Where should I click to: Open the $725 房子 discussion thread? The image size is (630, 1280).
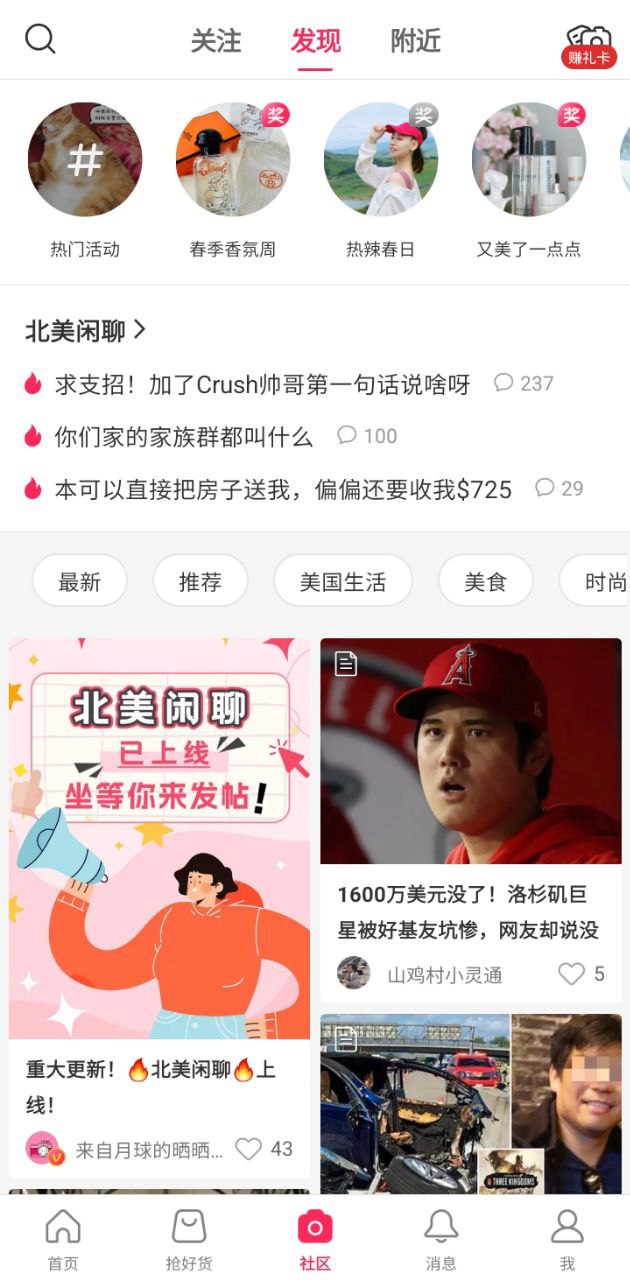pyautogui.click(x=283, y=489)
